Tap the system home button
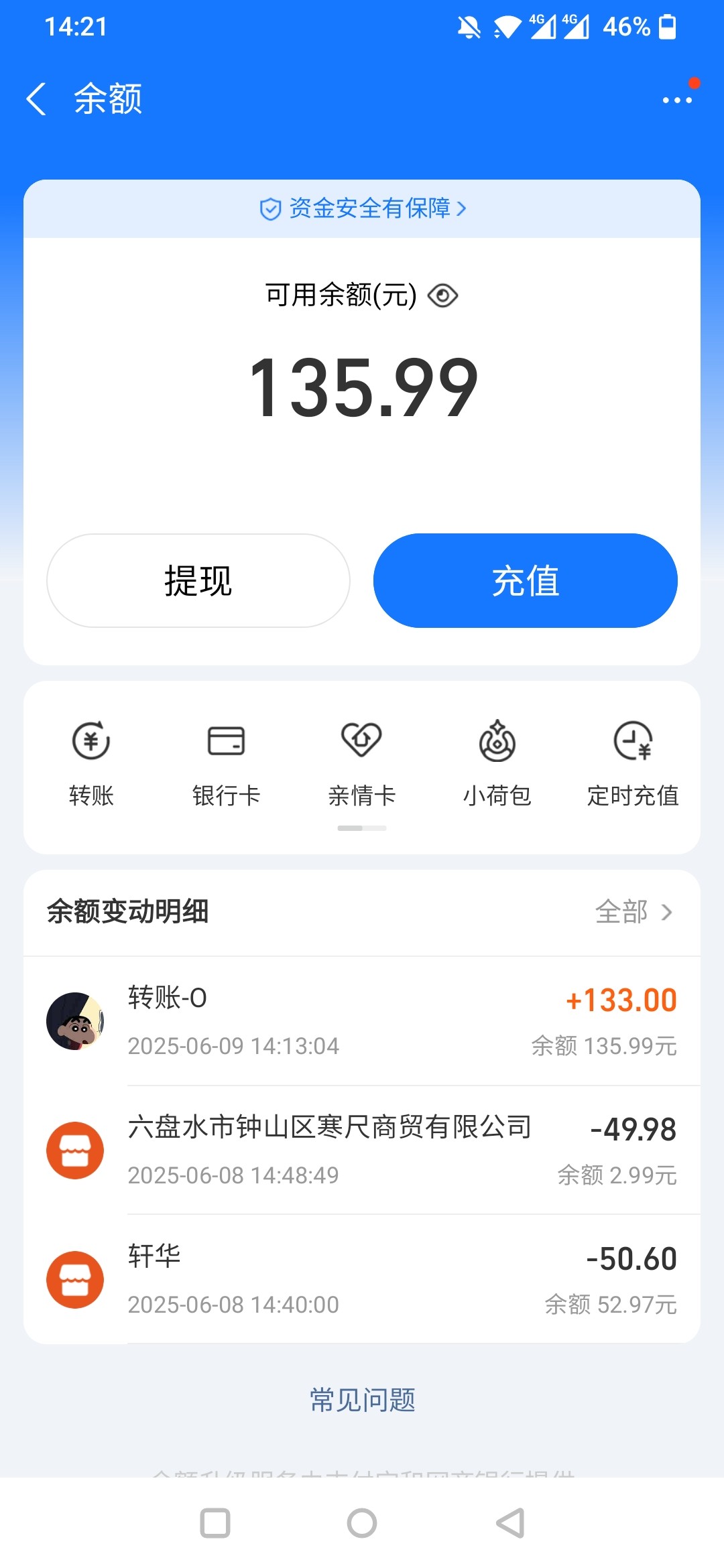724x1568 pixels. coord(362,1523)
